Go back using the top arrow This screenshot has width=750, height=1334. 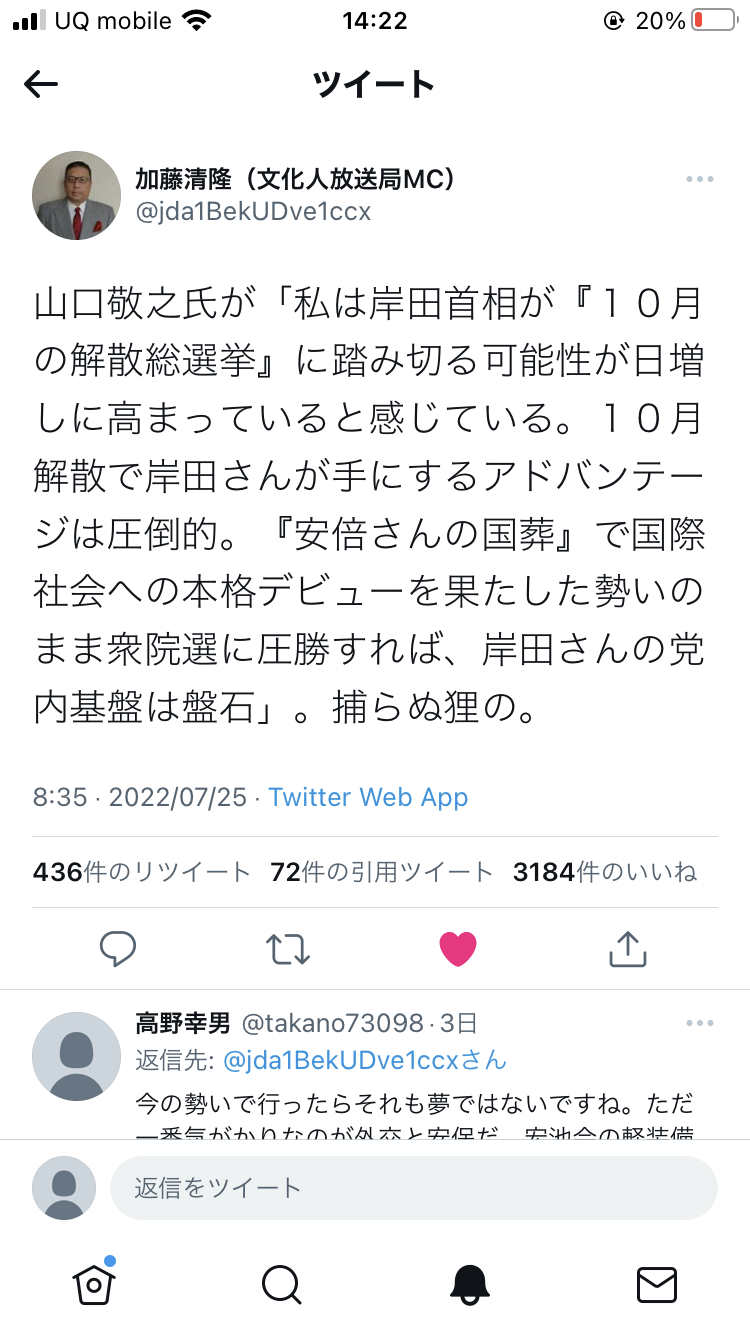point(41,85)
